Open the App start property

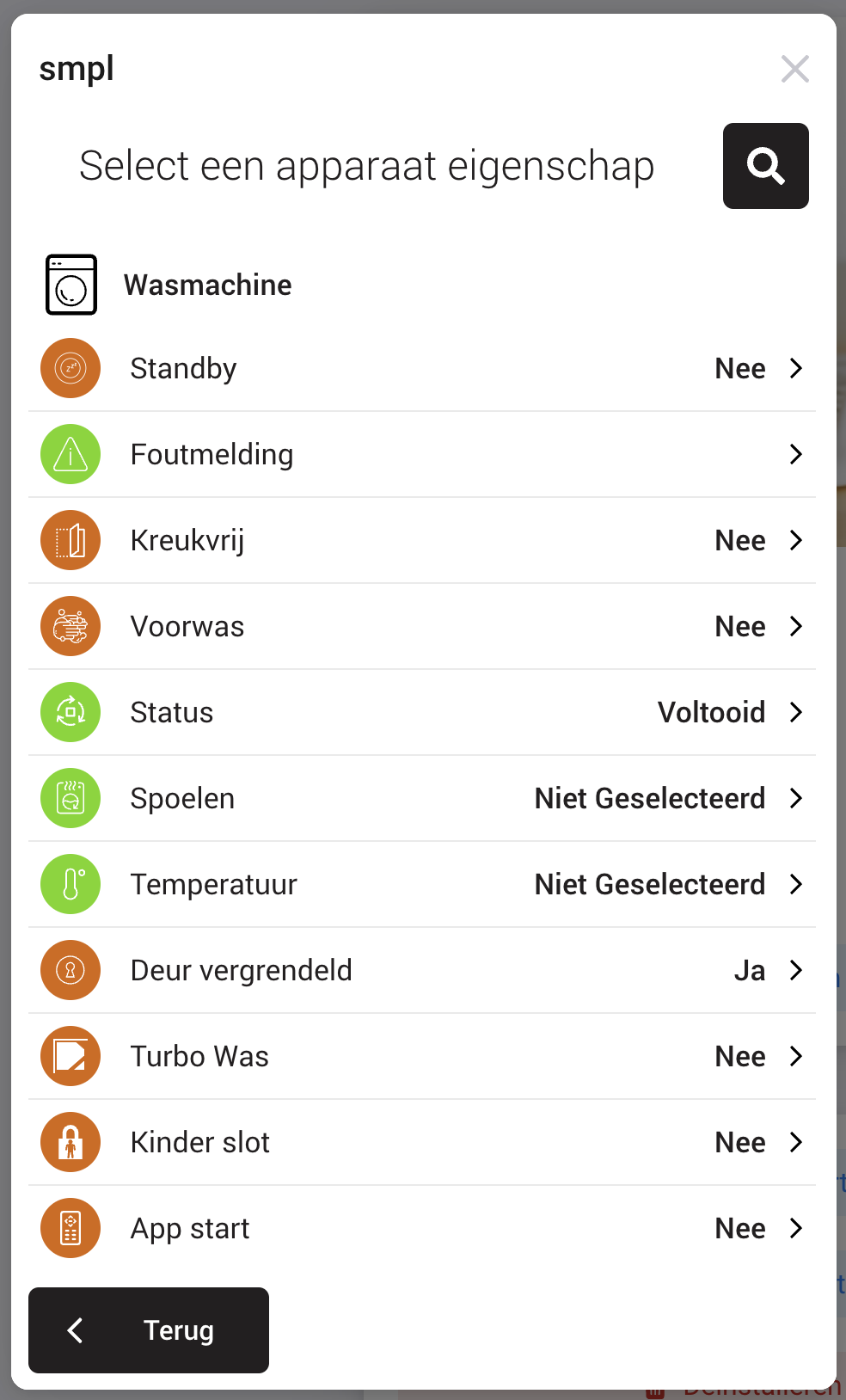tap(421, 1228)
